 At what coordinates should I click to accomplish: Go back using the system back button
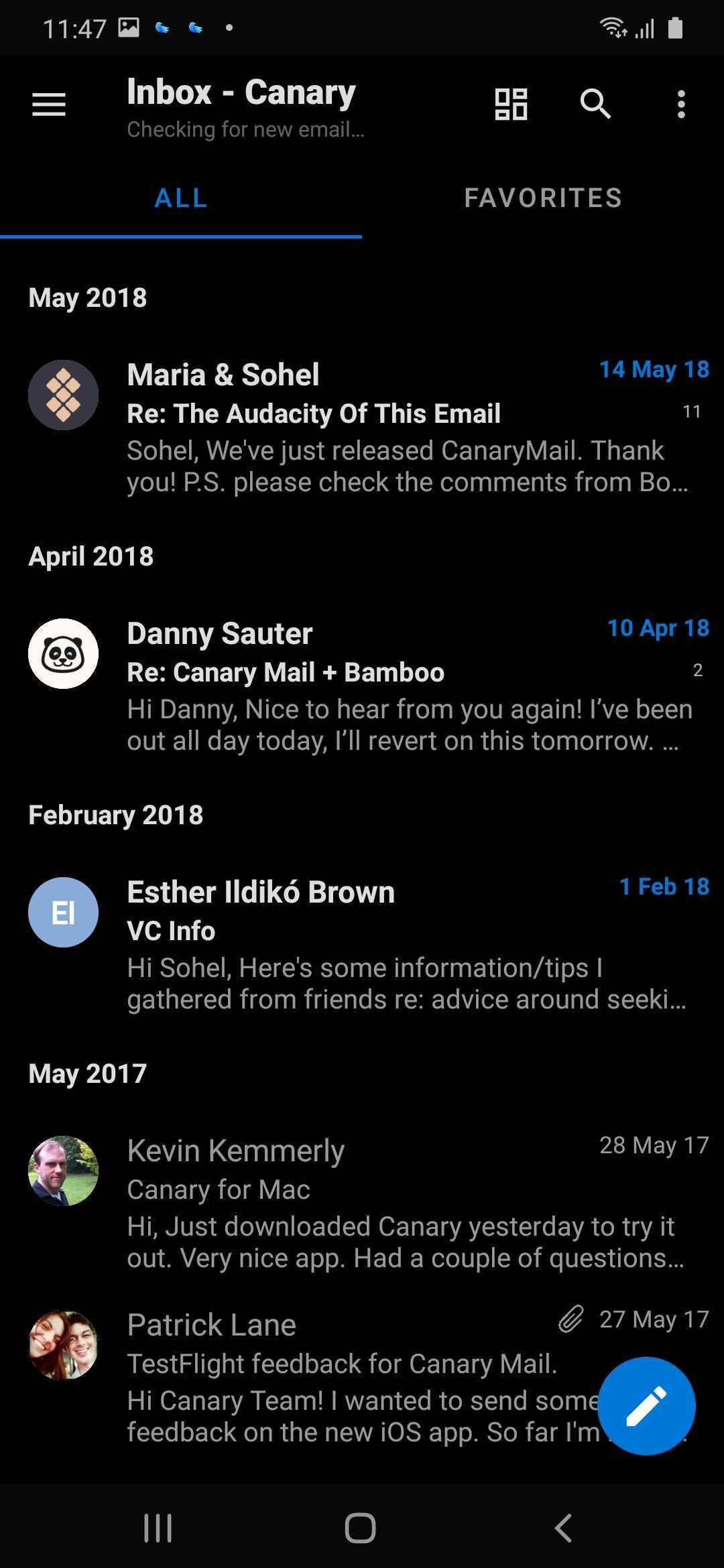[563, 1528]
